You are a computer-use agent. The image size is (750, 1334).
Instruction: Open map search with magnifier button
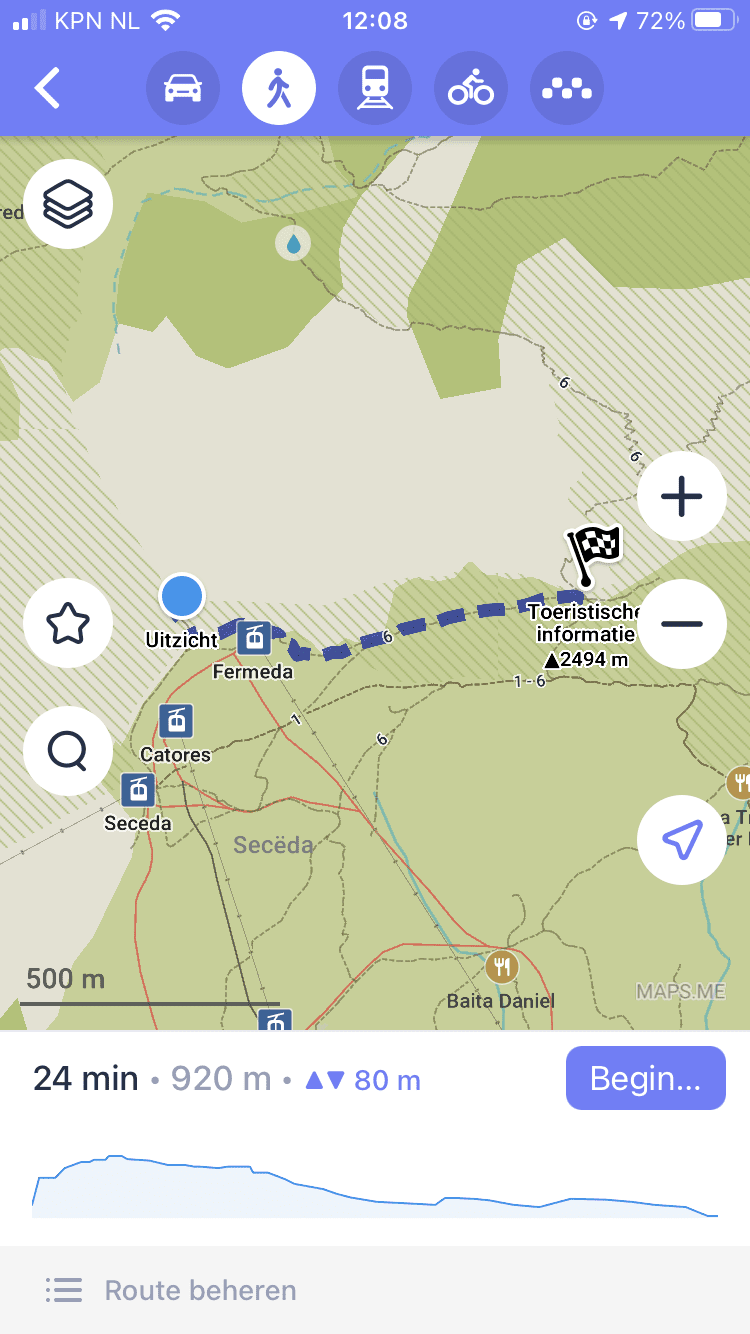(68, 751)
